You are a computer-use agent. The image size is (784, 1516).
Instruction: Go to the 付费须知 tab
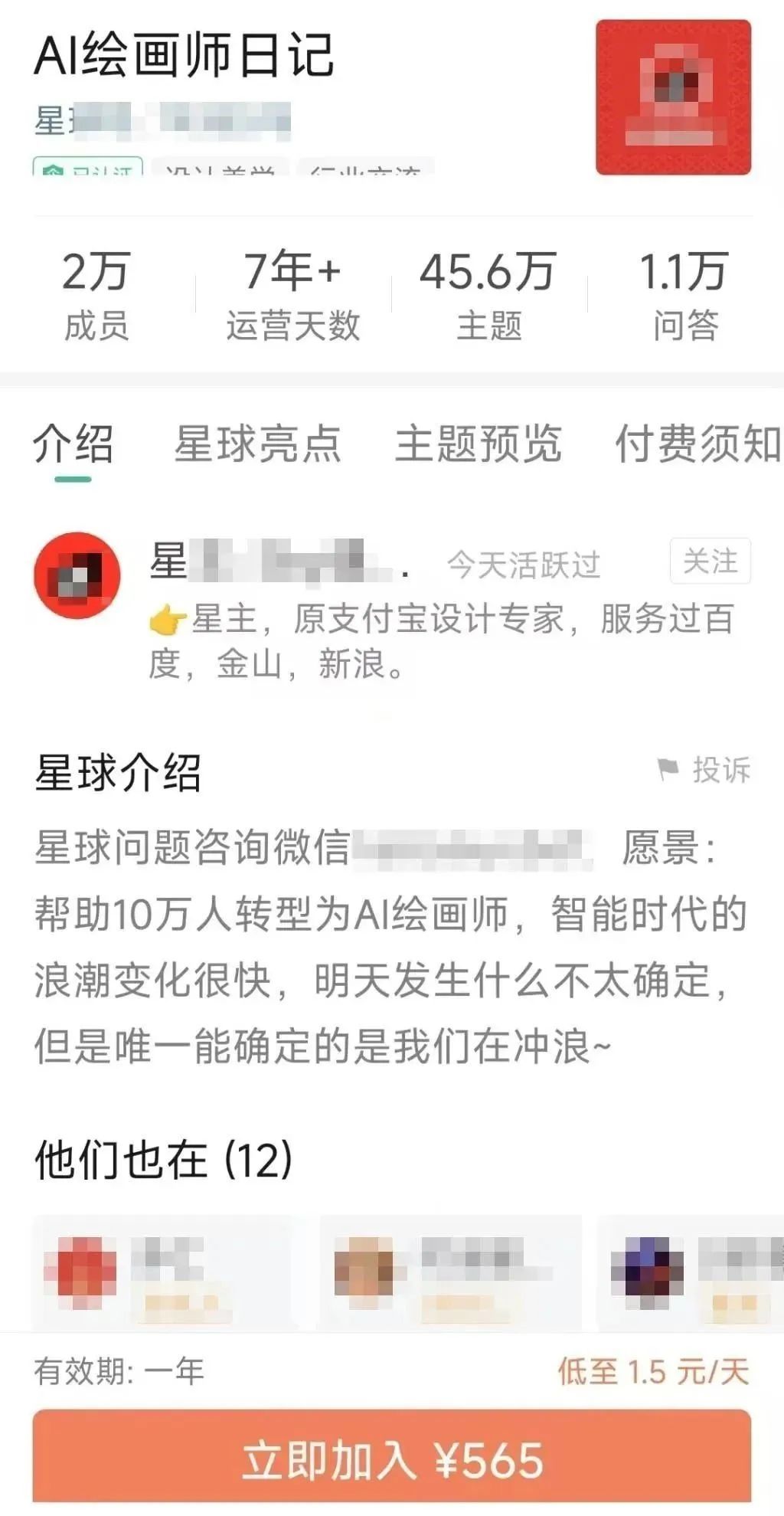697,444
